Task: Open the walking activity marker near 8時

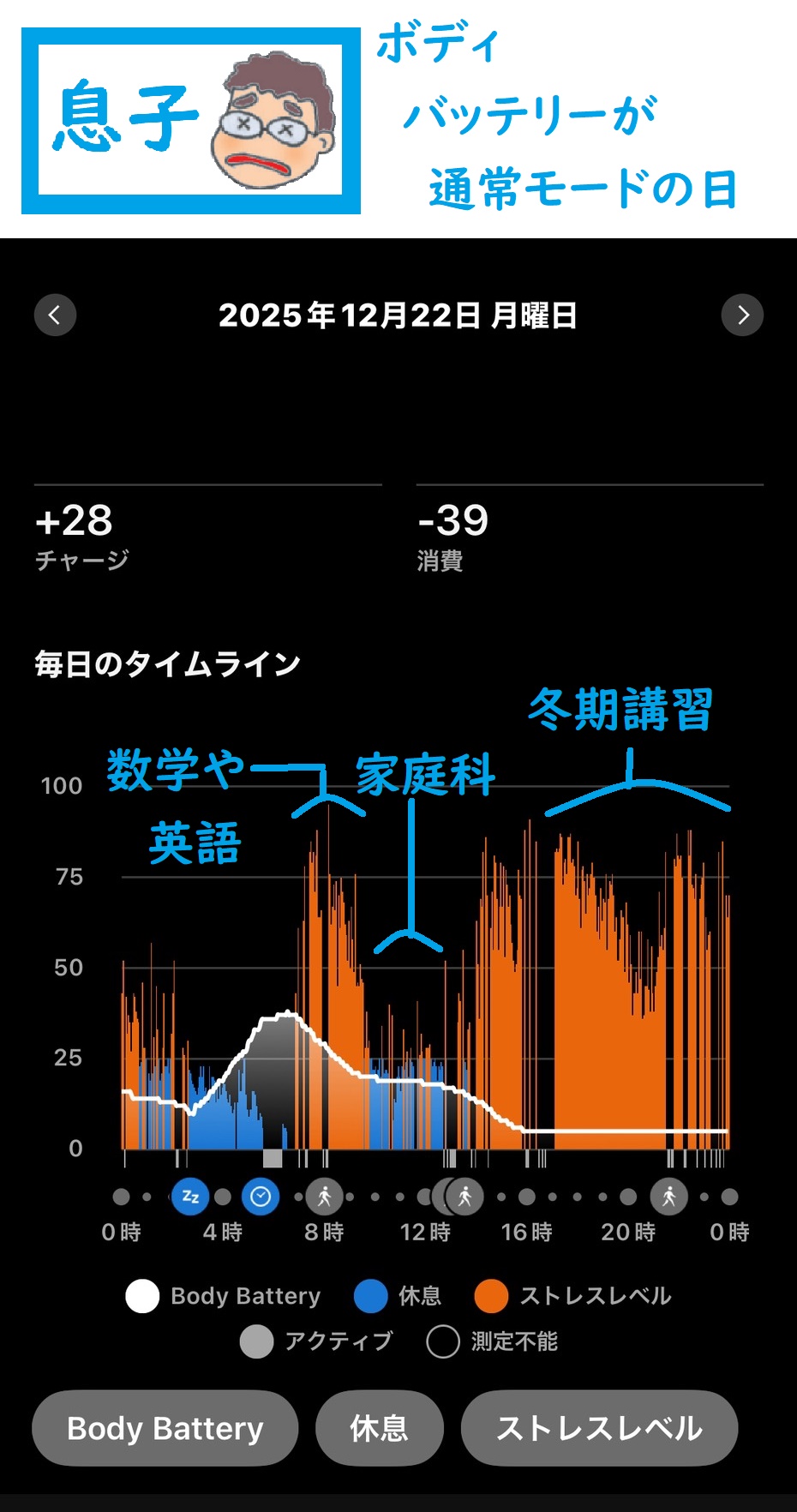Action: click(324, 1196)
